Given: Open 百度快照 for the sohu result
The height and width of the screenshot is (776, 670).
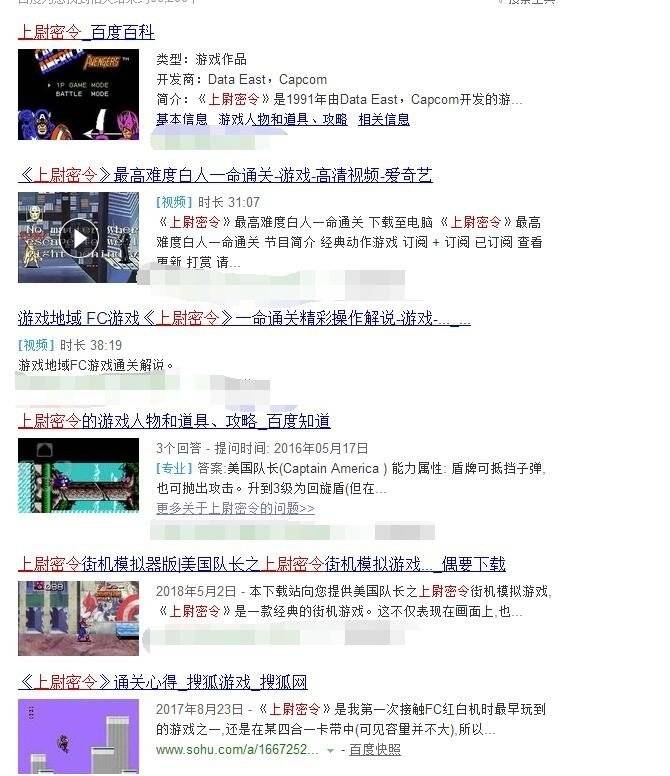Looking at the screenshot, I should (x=375, y=749).
